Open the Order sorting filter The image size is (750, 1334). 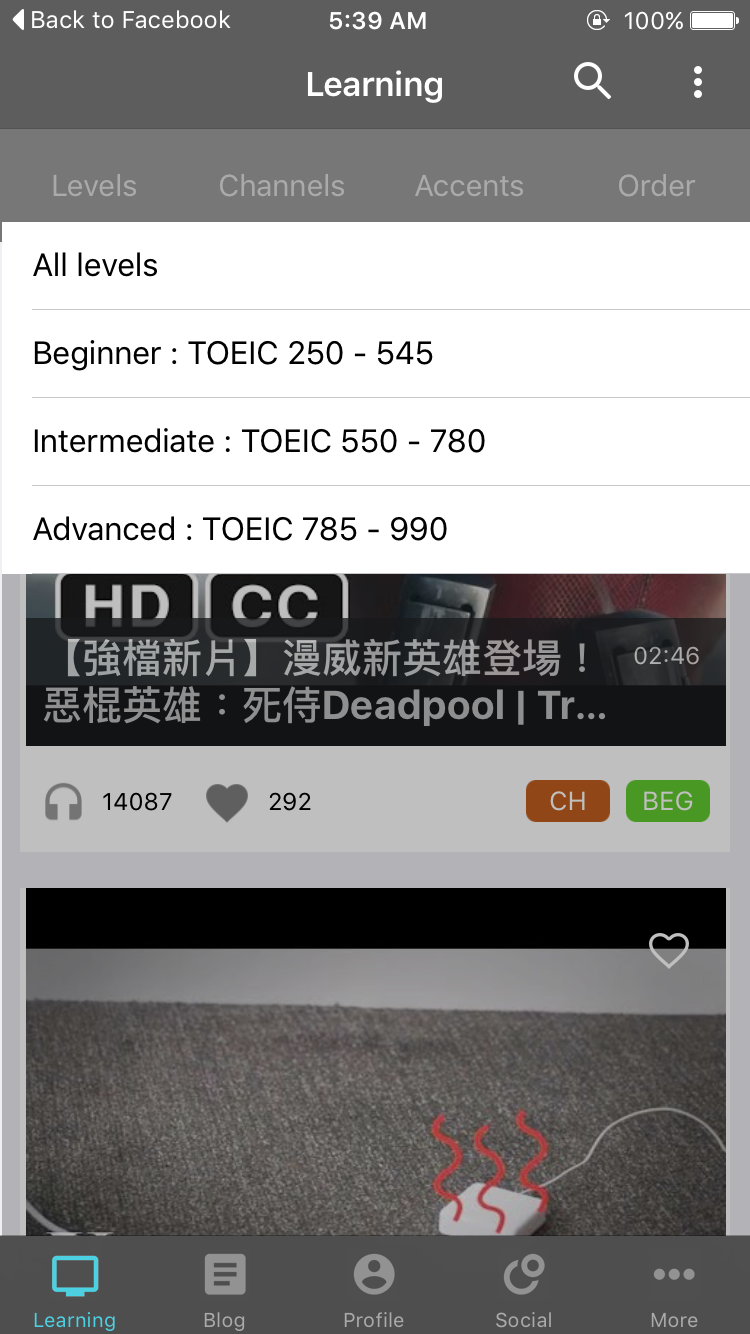(656, 186)
